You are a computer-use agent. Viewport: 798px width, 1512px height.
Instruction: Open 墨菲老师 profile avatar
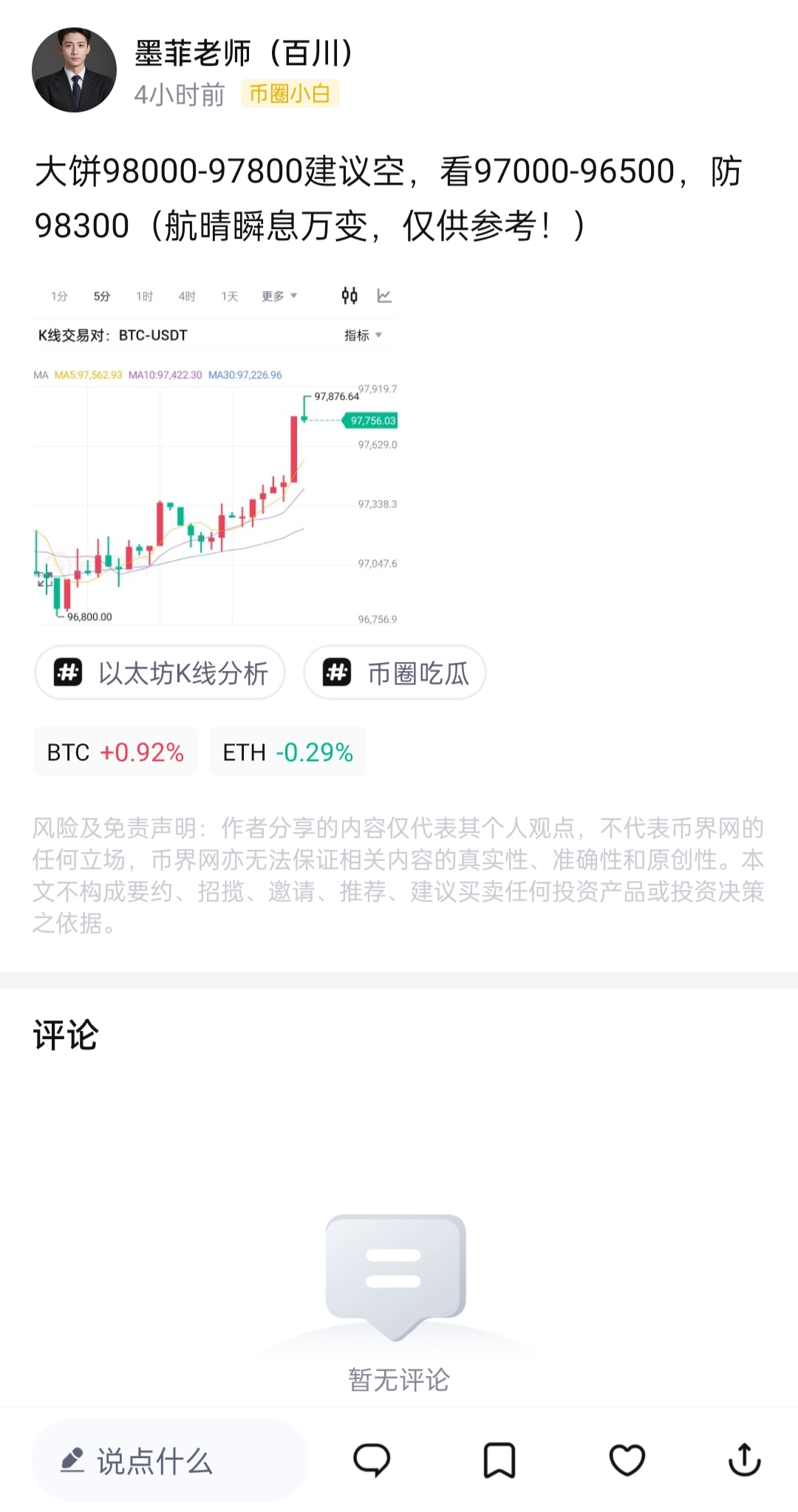click(74, 70)
